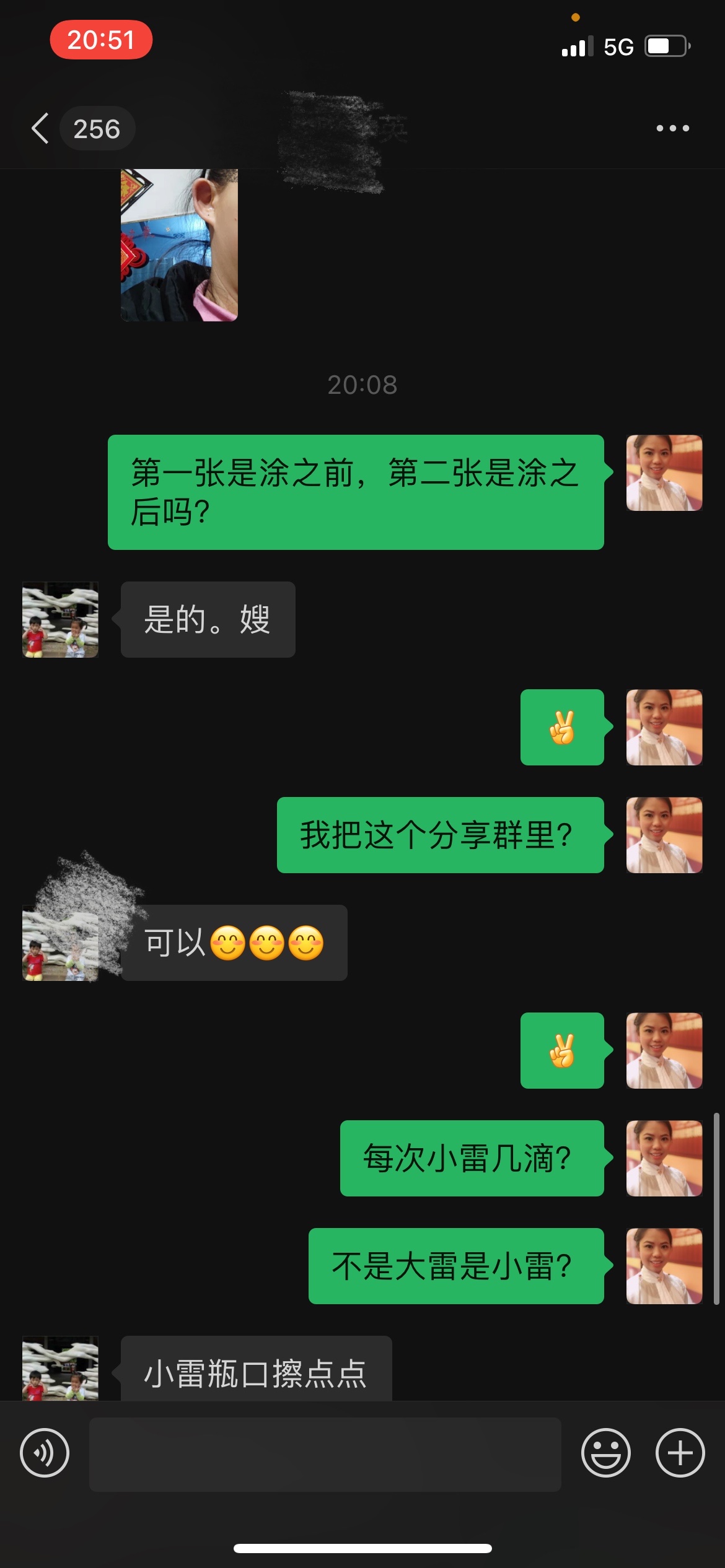Tap own avatar beside 我把这个分享群里?
Screen dimensions: 725x1568
click(x=664, y=835)
